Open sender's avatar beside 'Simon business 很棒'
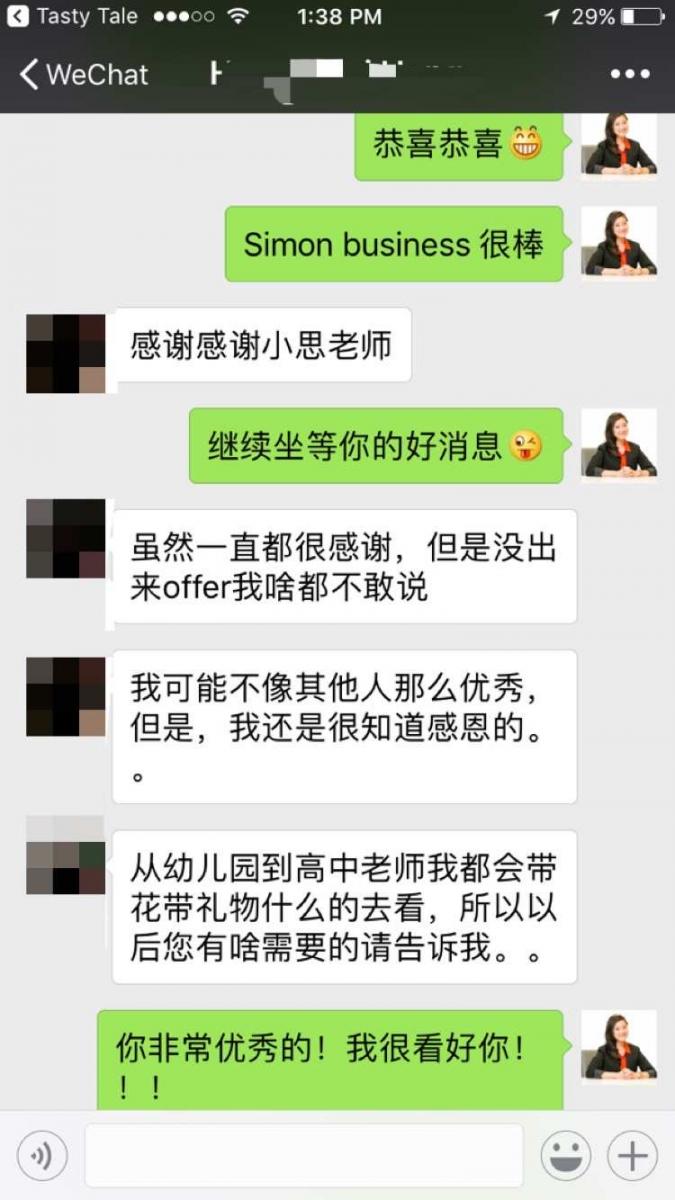 tap(619, 243)
